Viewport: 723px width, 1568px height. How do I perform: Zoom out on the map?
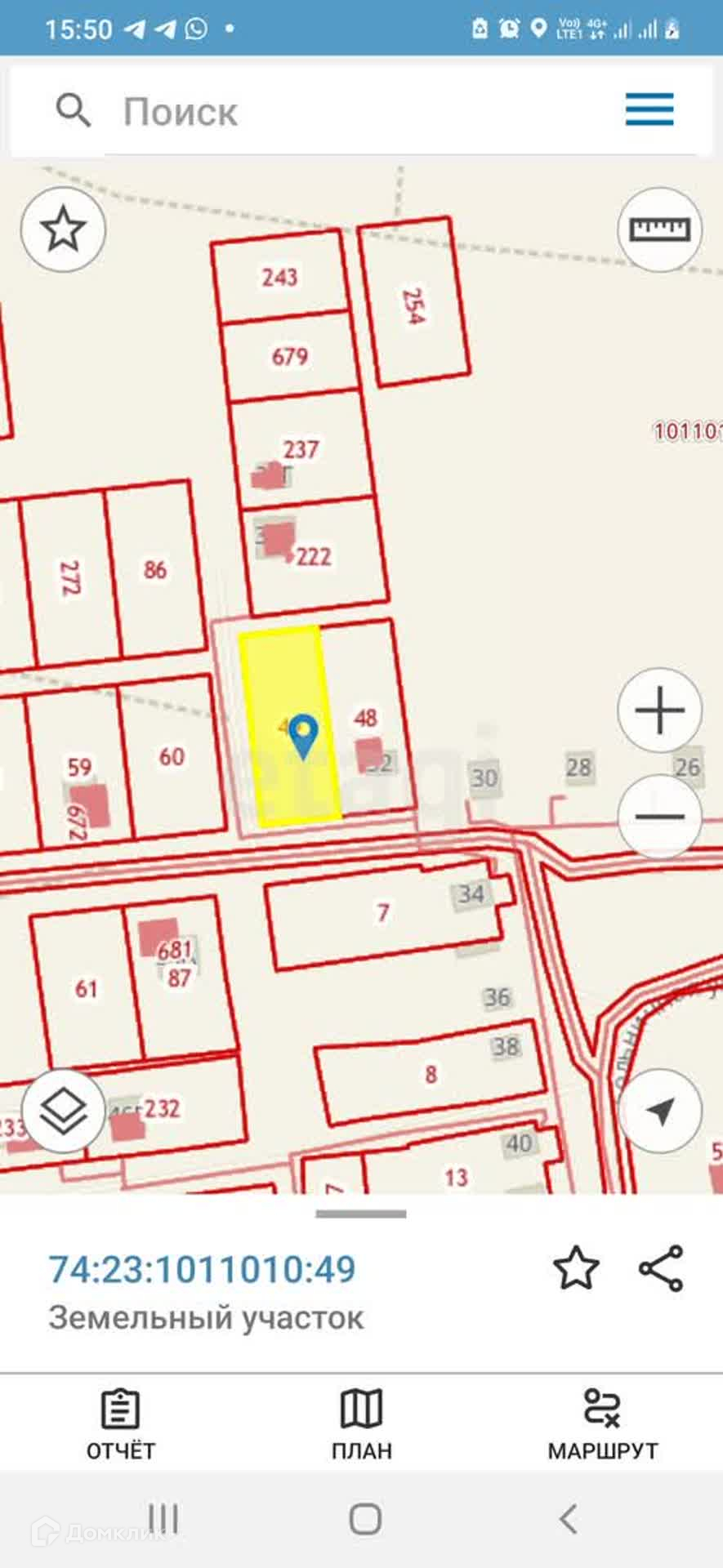(x=659, y=816)
